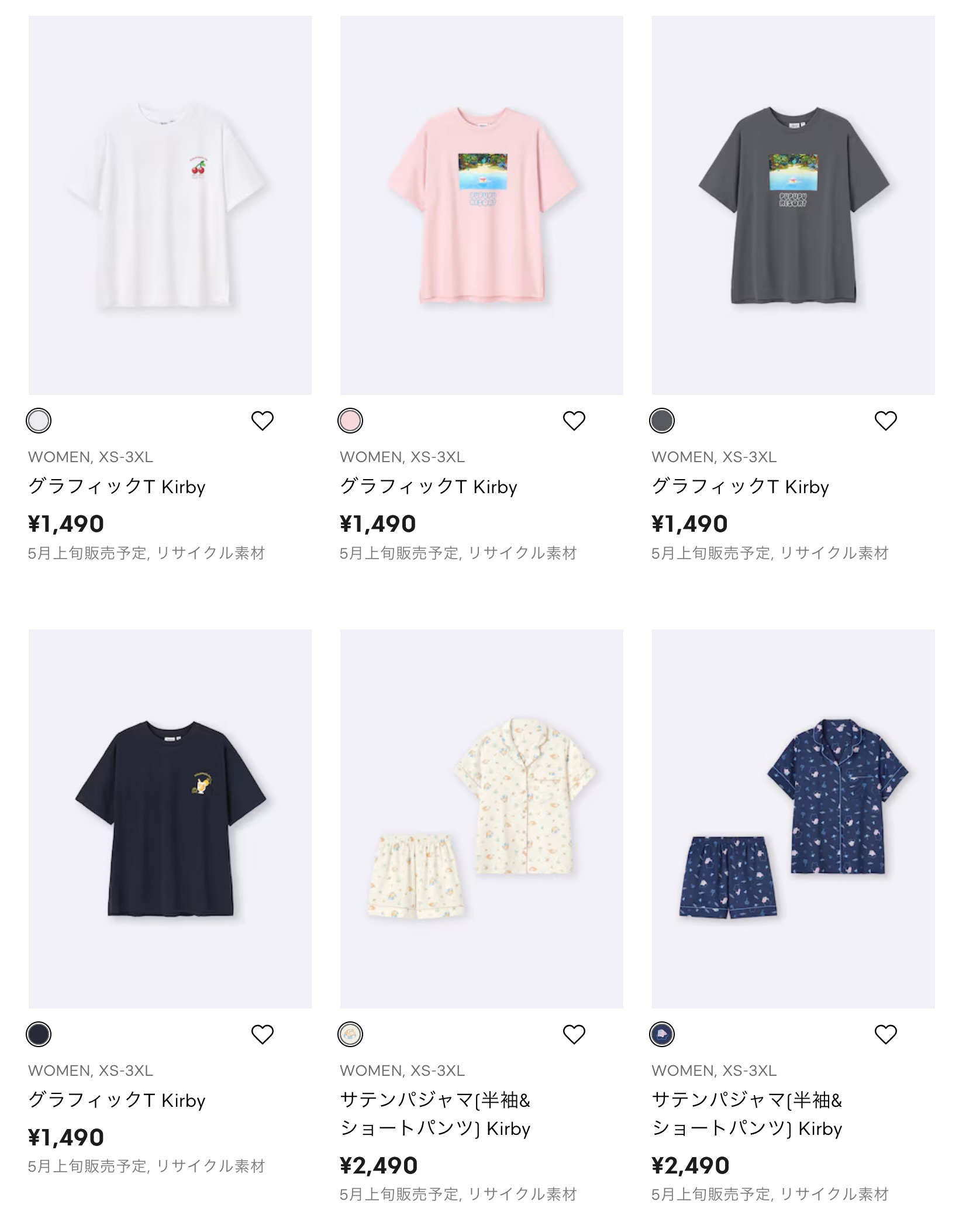
Task: Tap the heart for the dark gray tee
Action: [886, 421]
